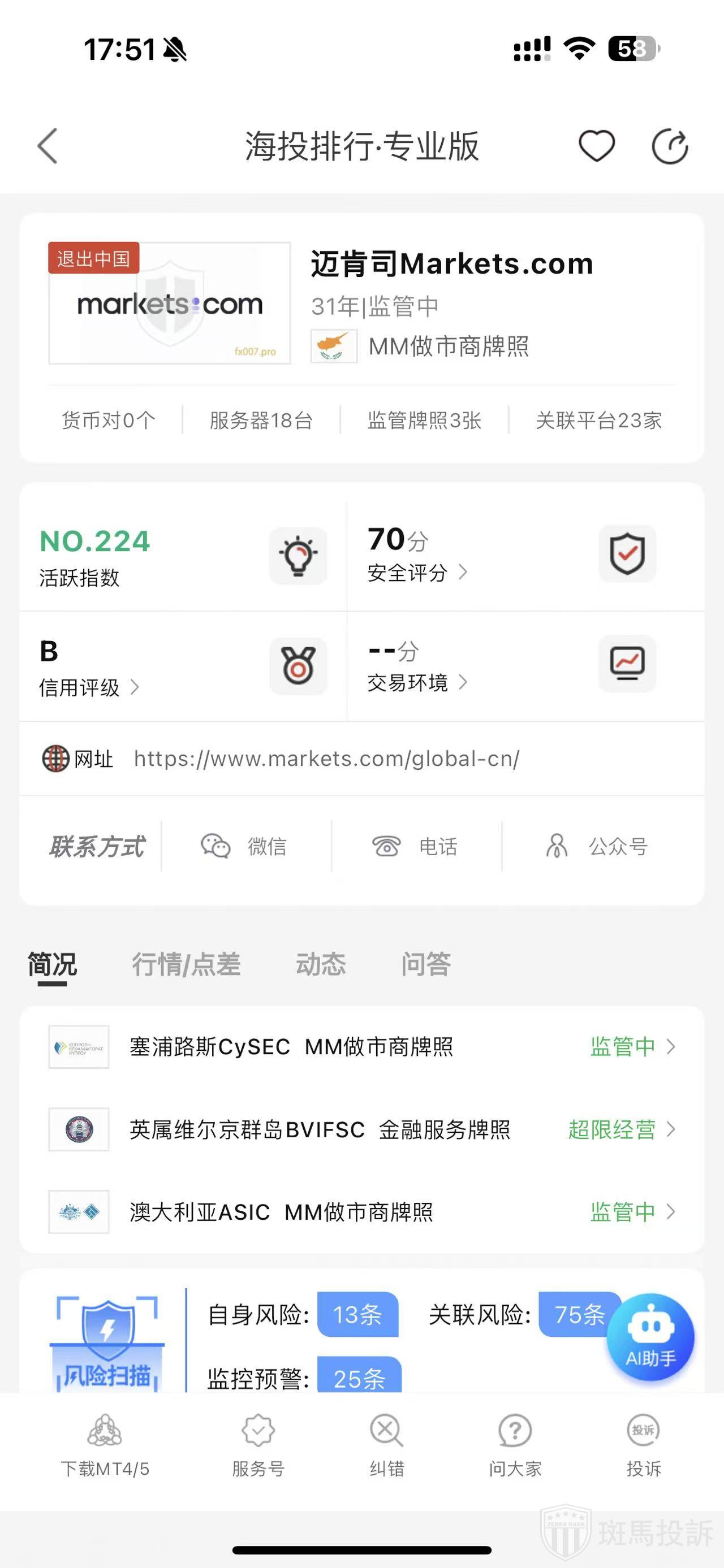Share this broker page

[x=670, y=146]
